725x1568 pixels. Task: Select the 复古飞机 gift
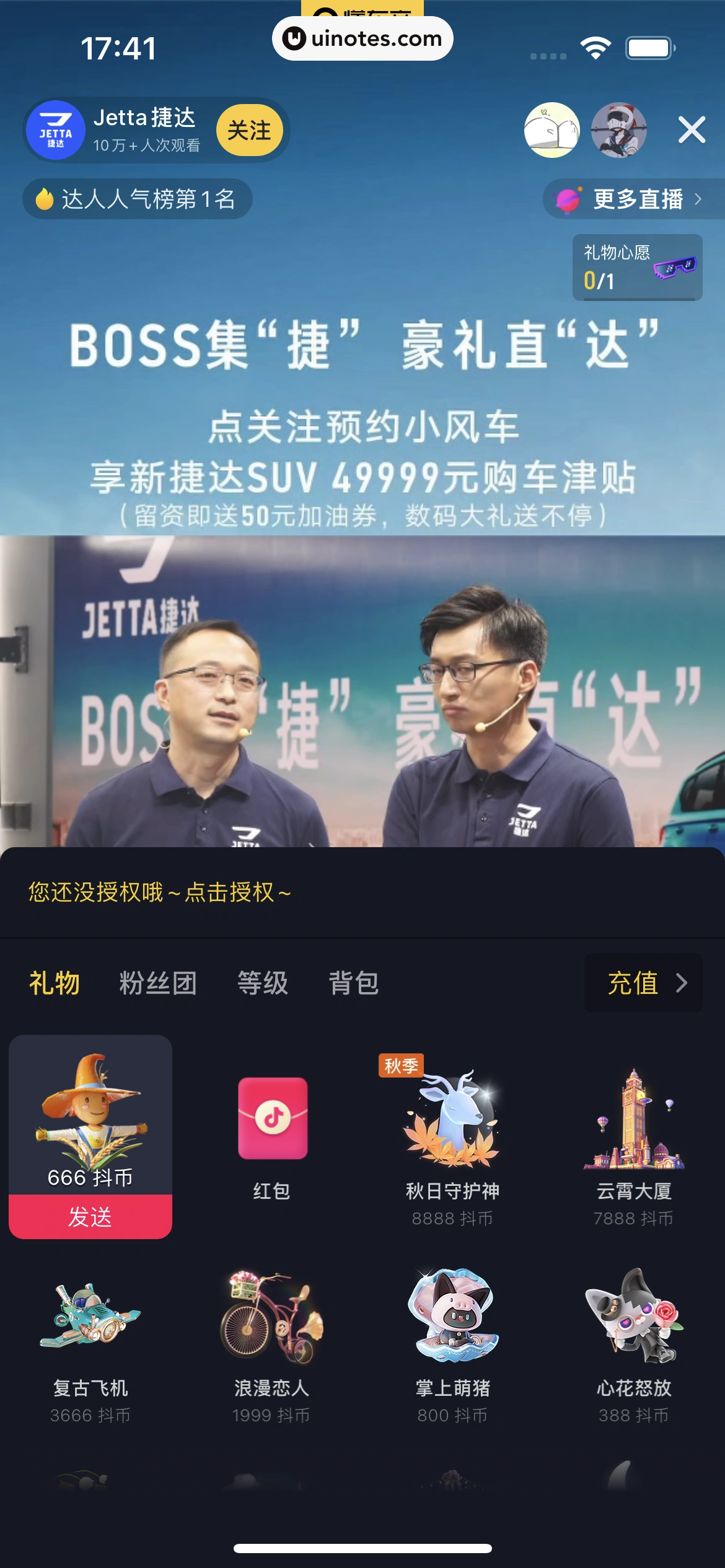tap(90, 1338)
